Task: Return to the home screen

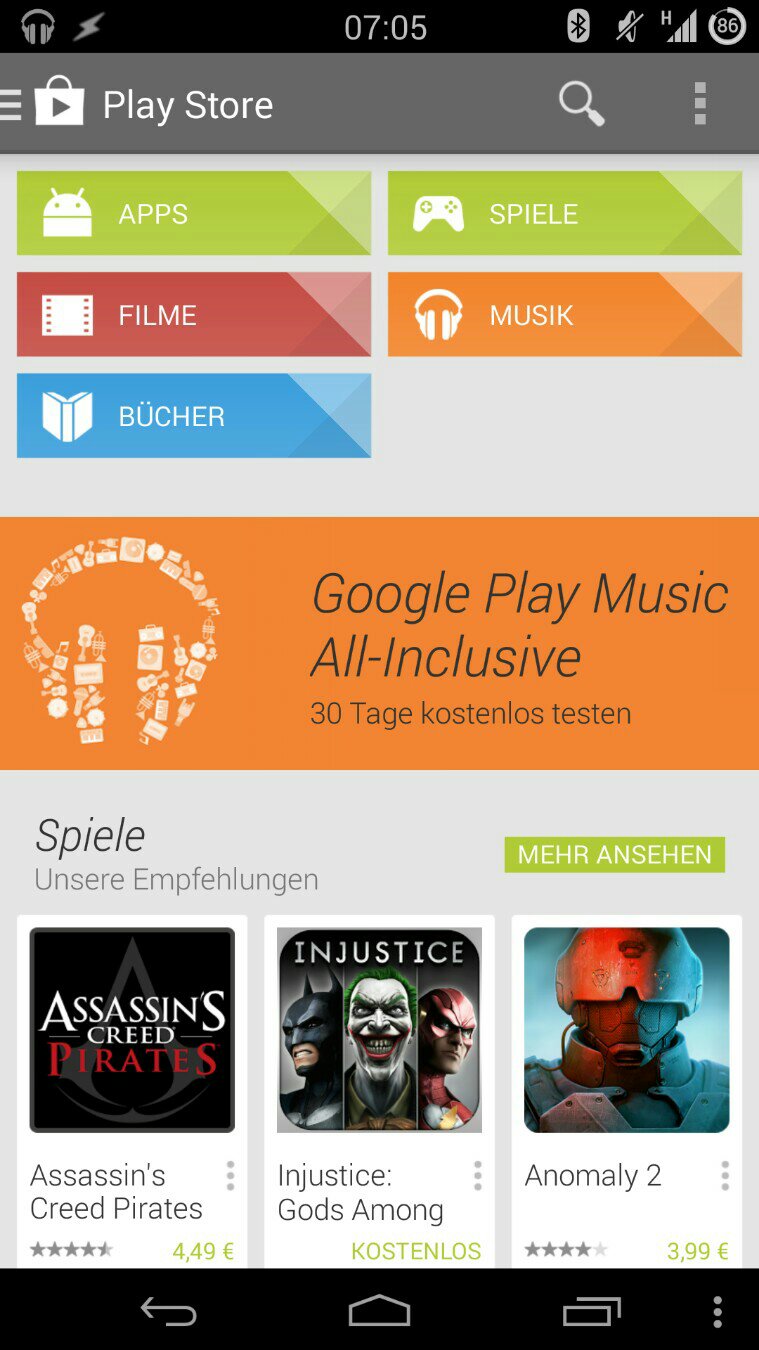Action: coord(379,1311)
